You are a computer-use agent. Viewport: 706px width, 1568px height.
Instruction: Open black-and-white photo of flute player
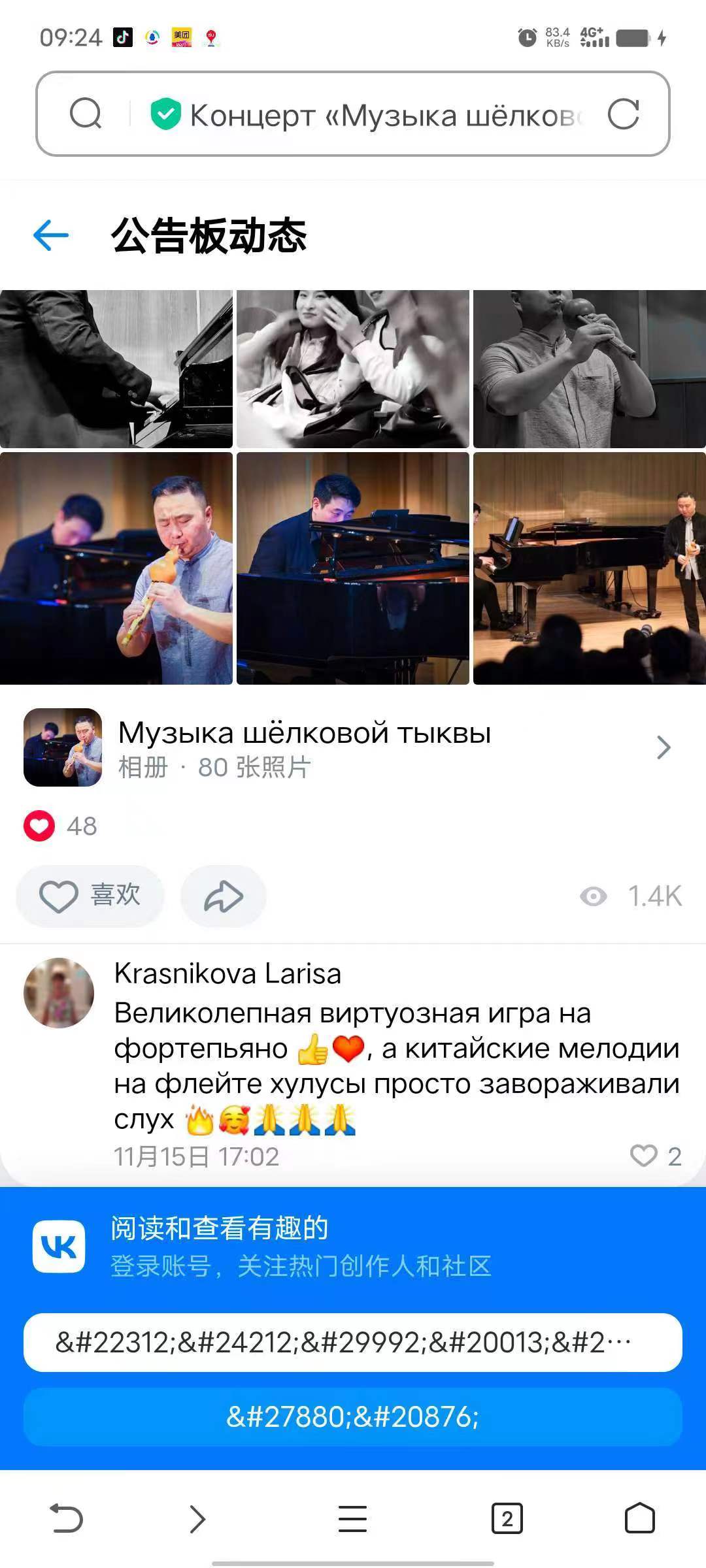[589, 369]
